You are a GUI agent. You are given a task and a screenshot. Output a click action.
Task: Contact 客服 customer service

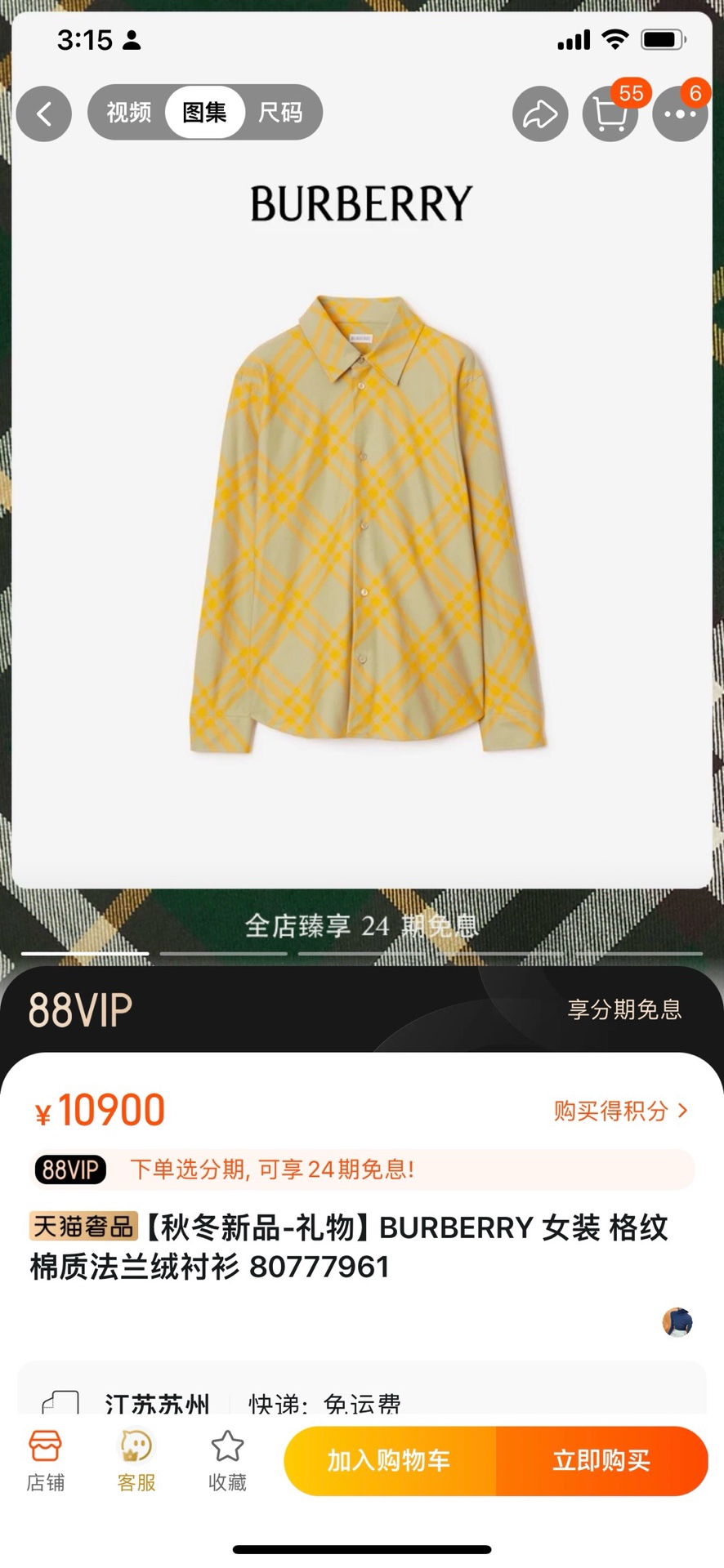tap(136, 1461)
